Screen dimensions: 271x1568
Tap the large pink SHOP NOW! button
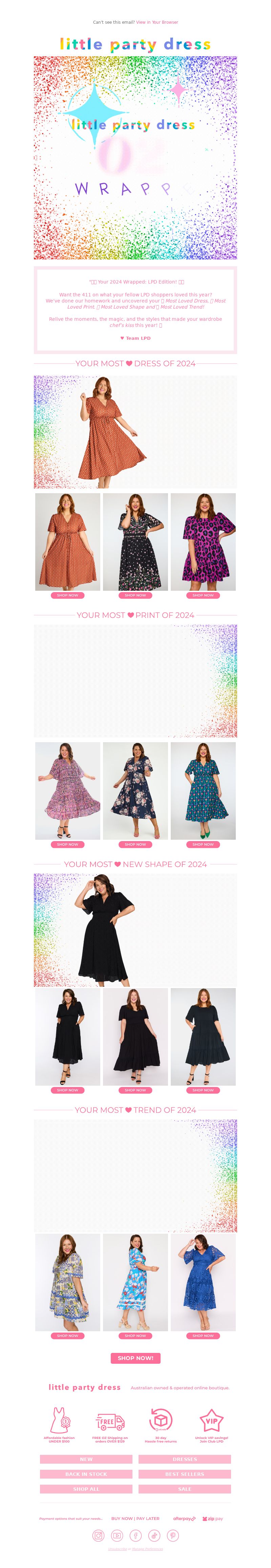click(x=135, y=1358)
